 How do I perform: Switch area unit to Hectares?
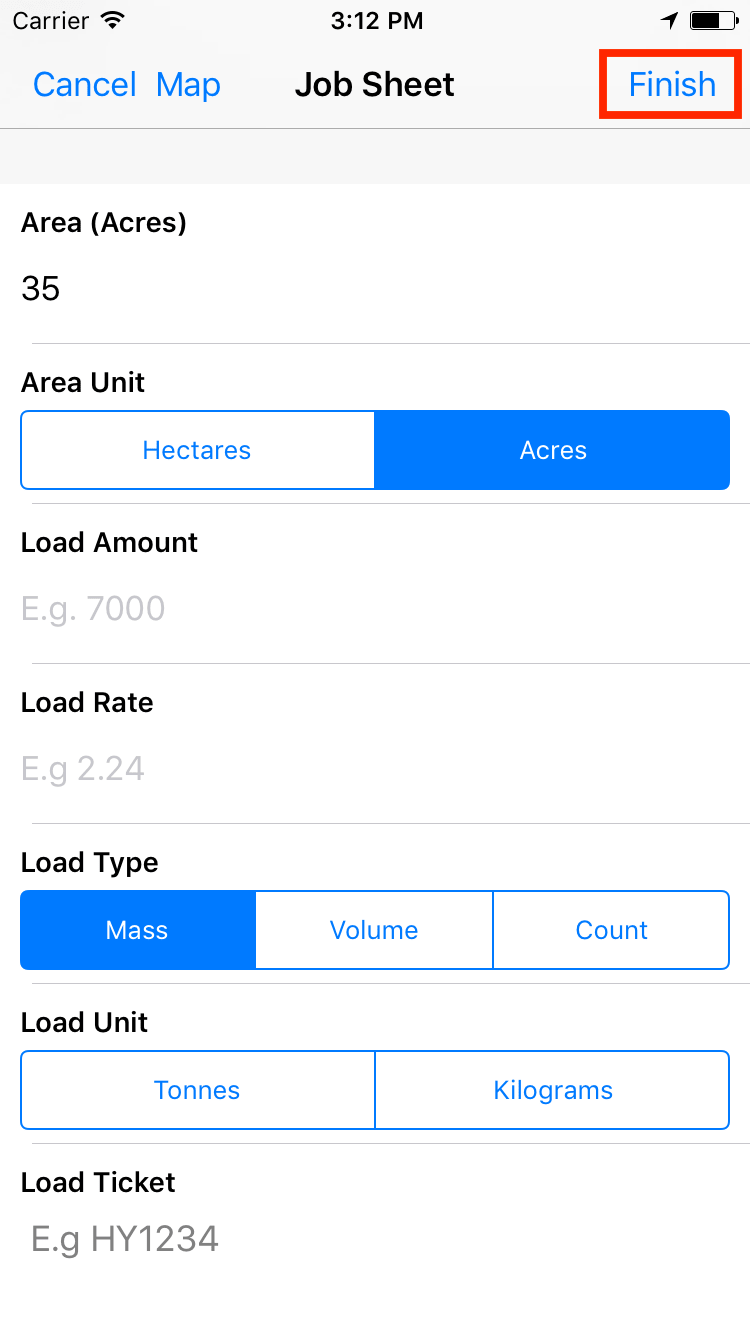click(x=197, y=450)
